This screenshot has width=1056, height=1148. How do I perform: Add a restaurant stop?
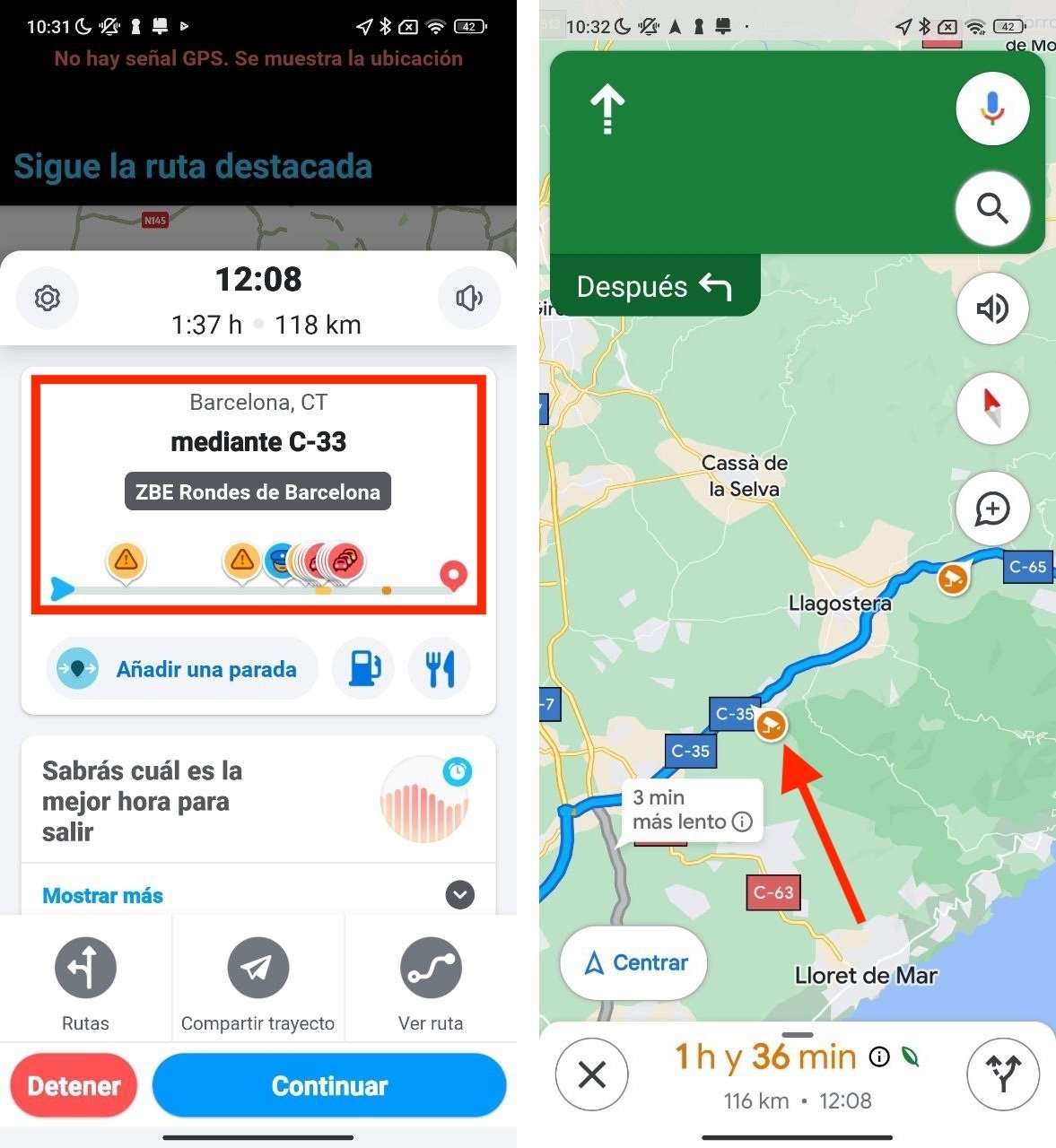tap(440, 669)
